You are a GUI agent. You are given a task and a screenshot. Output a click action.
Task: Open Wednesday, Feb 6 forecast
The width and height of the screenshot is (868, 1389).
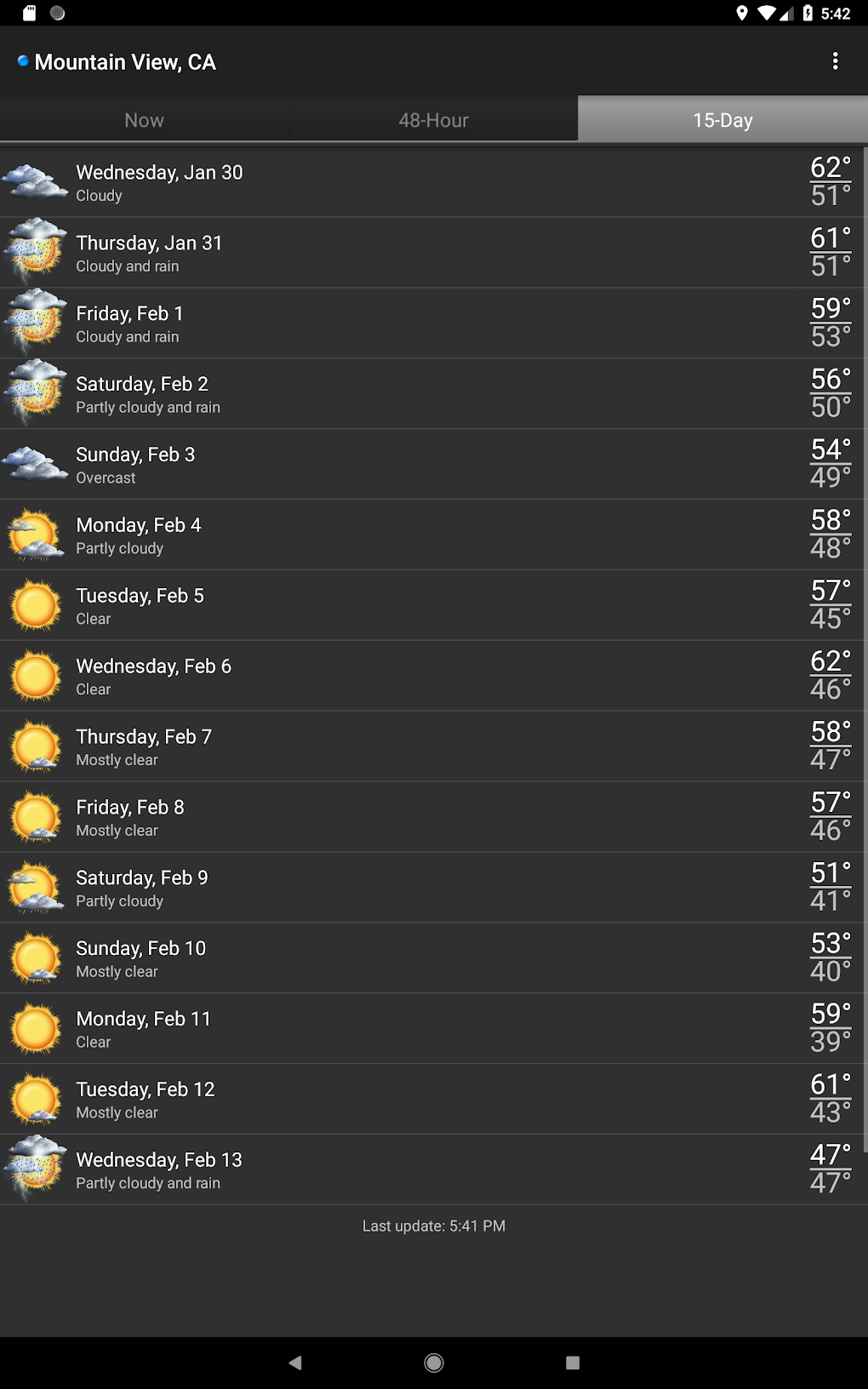[434, 677]
